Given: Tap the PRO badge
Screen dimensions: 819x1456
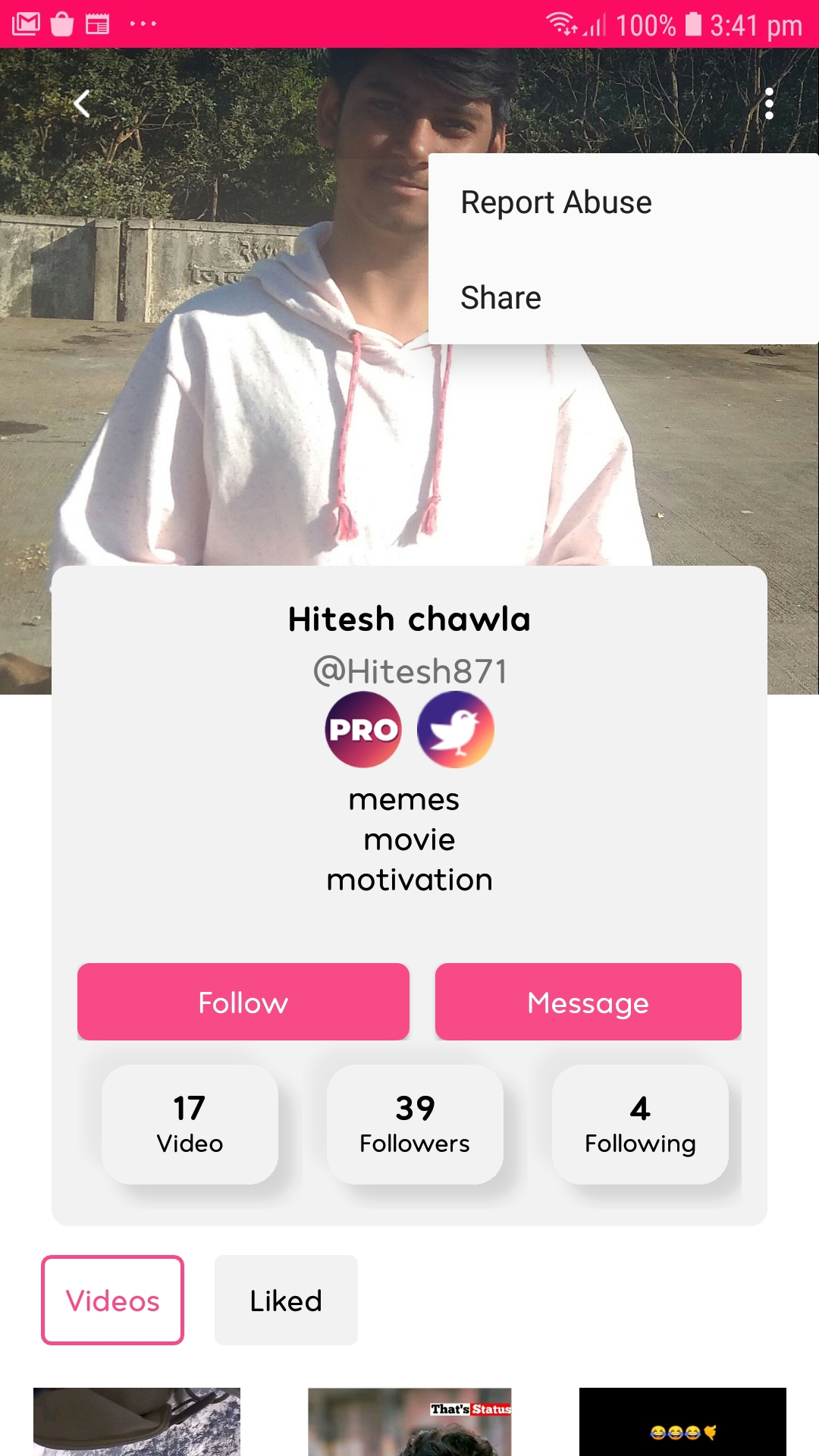Looking at the screenshot, I should tap(363, 730).
